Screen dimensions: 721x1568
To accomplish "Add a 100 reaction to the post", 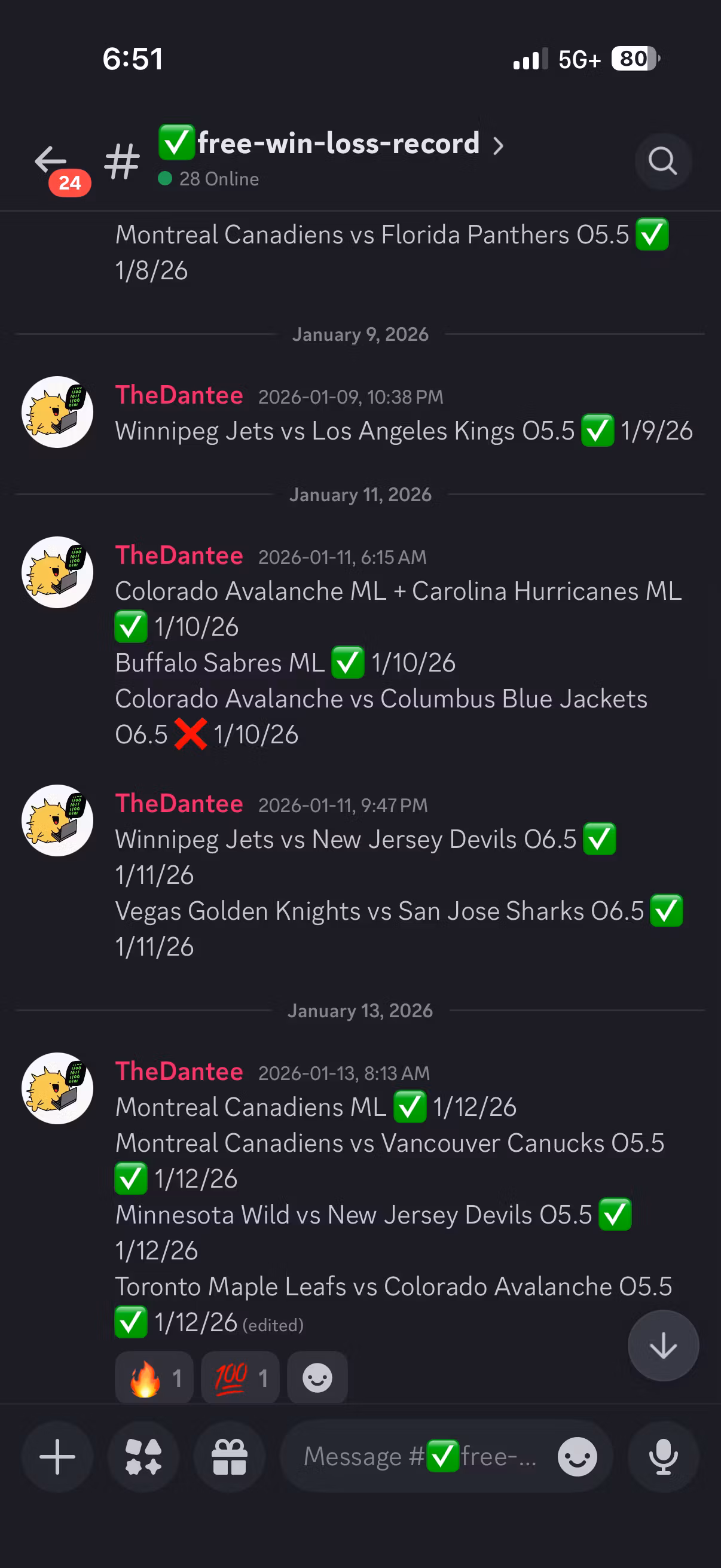I will (240, 1377).
